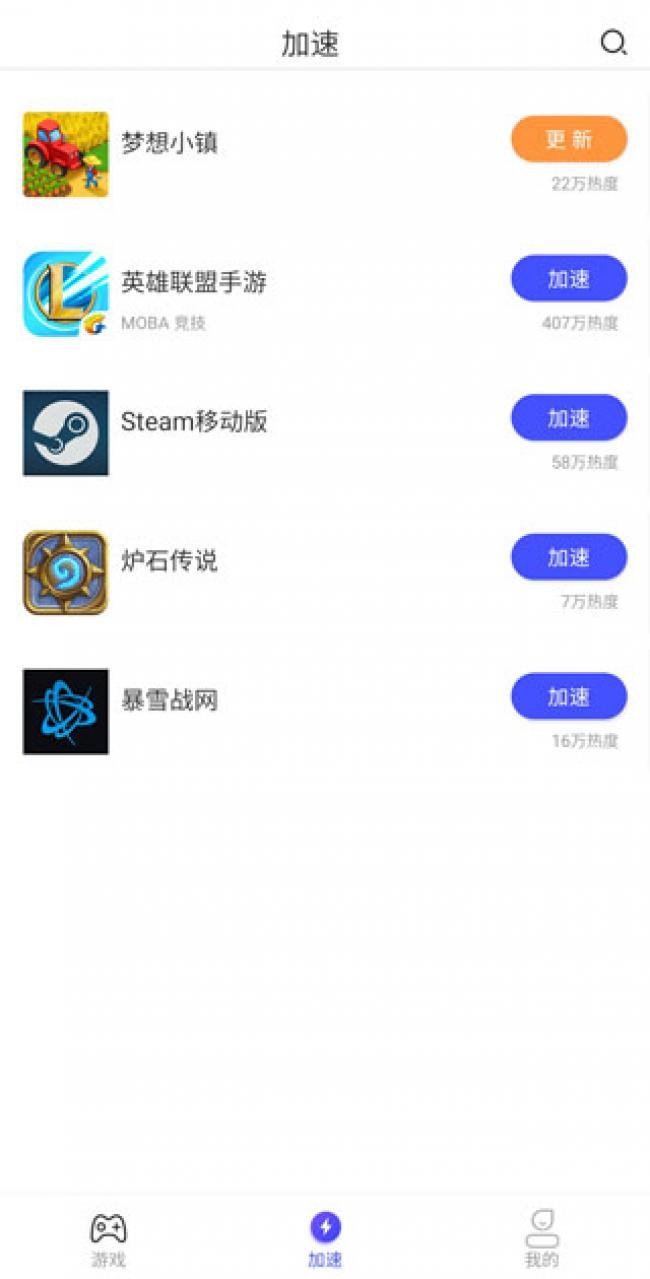Select the 加速 bottom tab

(x=325, y=1238)
